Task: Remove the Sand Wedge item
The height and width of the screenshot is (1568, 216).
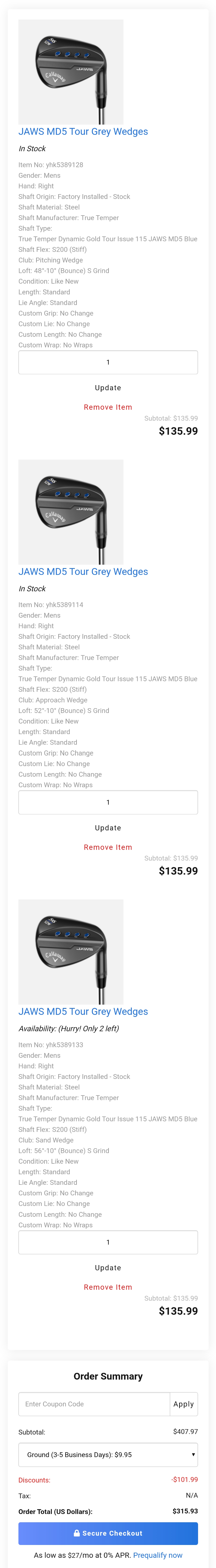Action: coord(108,1287)
